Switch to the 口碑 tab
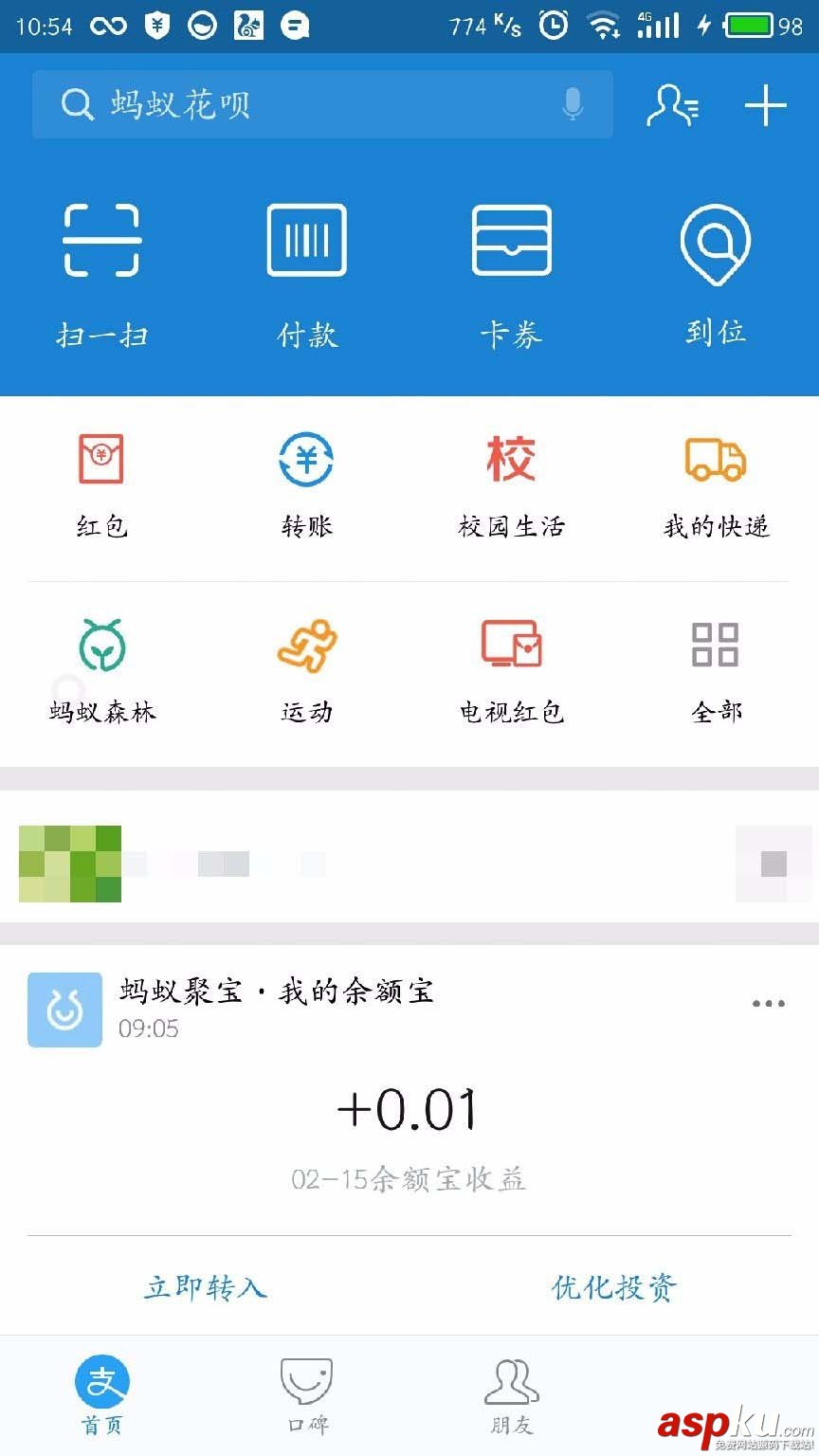Viewport: 819px width, 1456px height. [307, 1395]
